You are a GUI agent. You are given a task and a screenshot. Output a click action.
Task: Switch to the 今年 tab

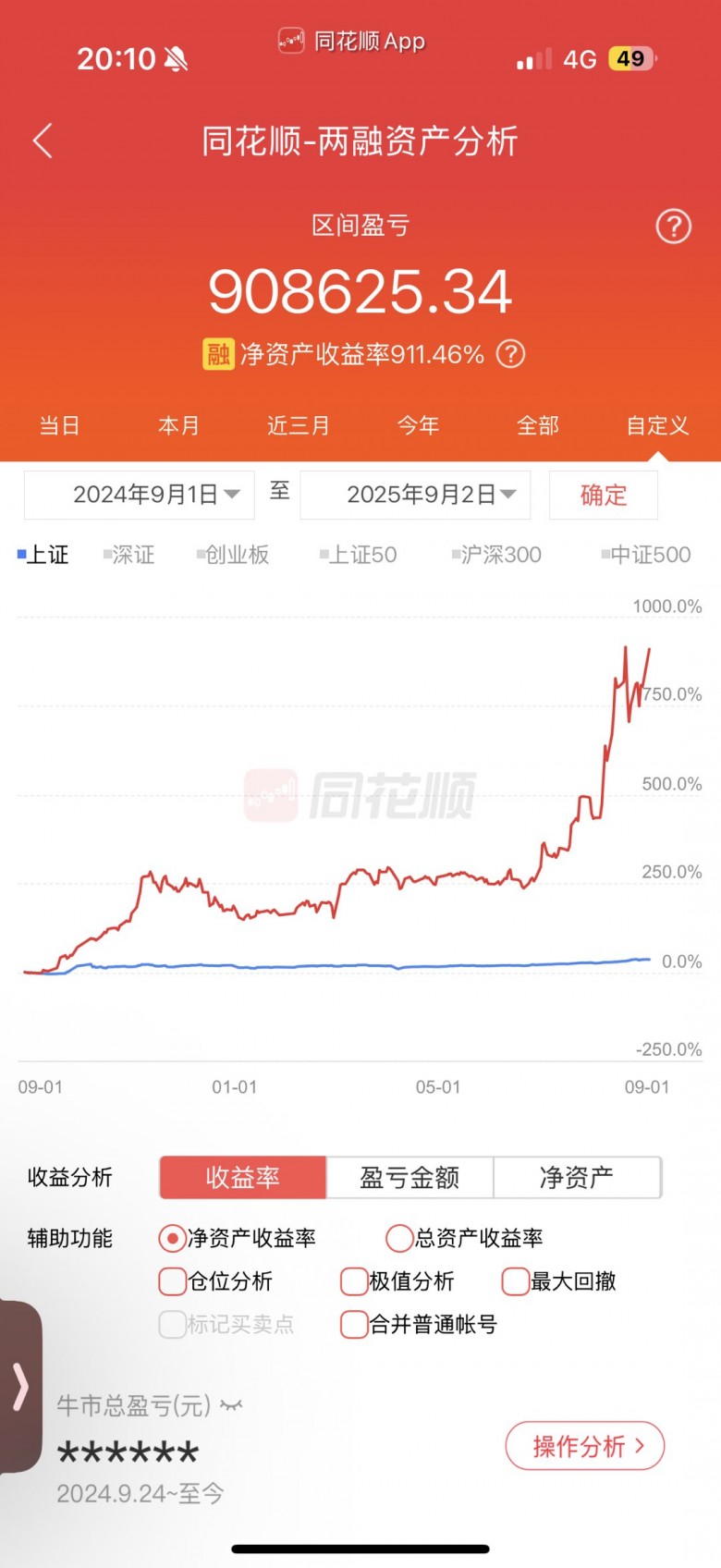pyautogui.click(x=418, y=425)
